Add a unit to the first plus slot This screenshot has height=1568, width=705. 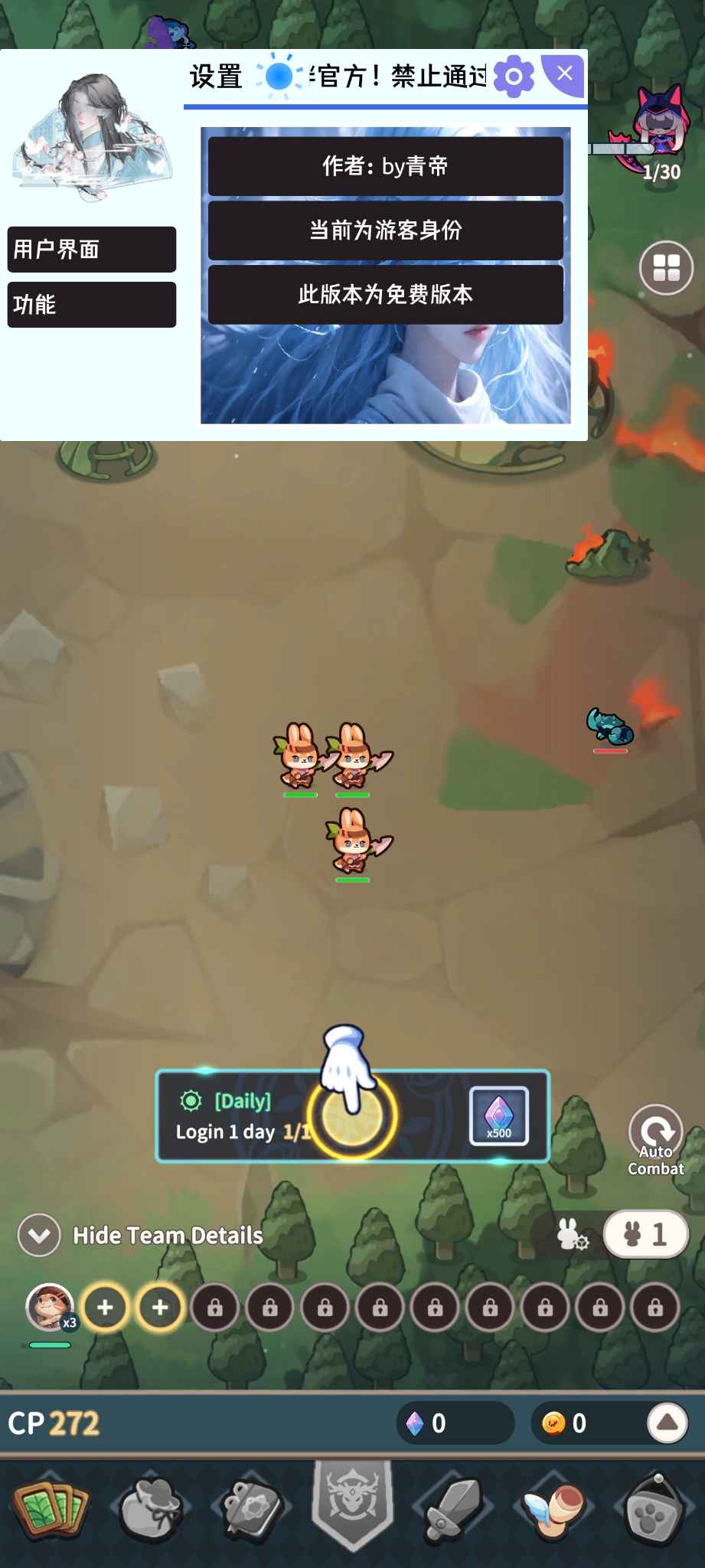tap(106, 1307)
